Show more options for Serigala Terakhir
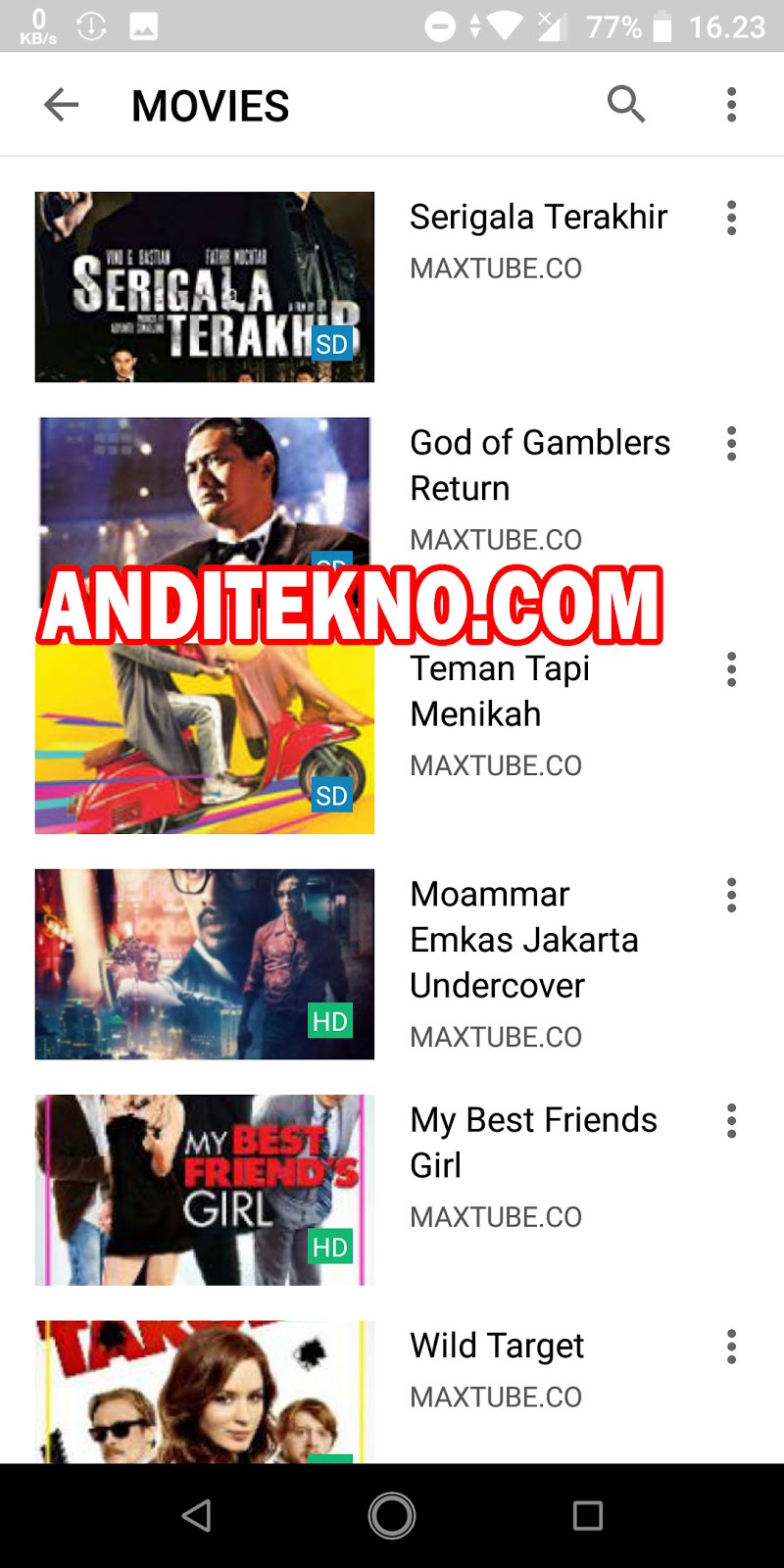784x1568 pixels. pyautogui.click(x=731, y=218)
